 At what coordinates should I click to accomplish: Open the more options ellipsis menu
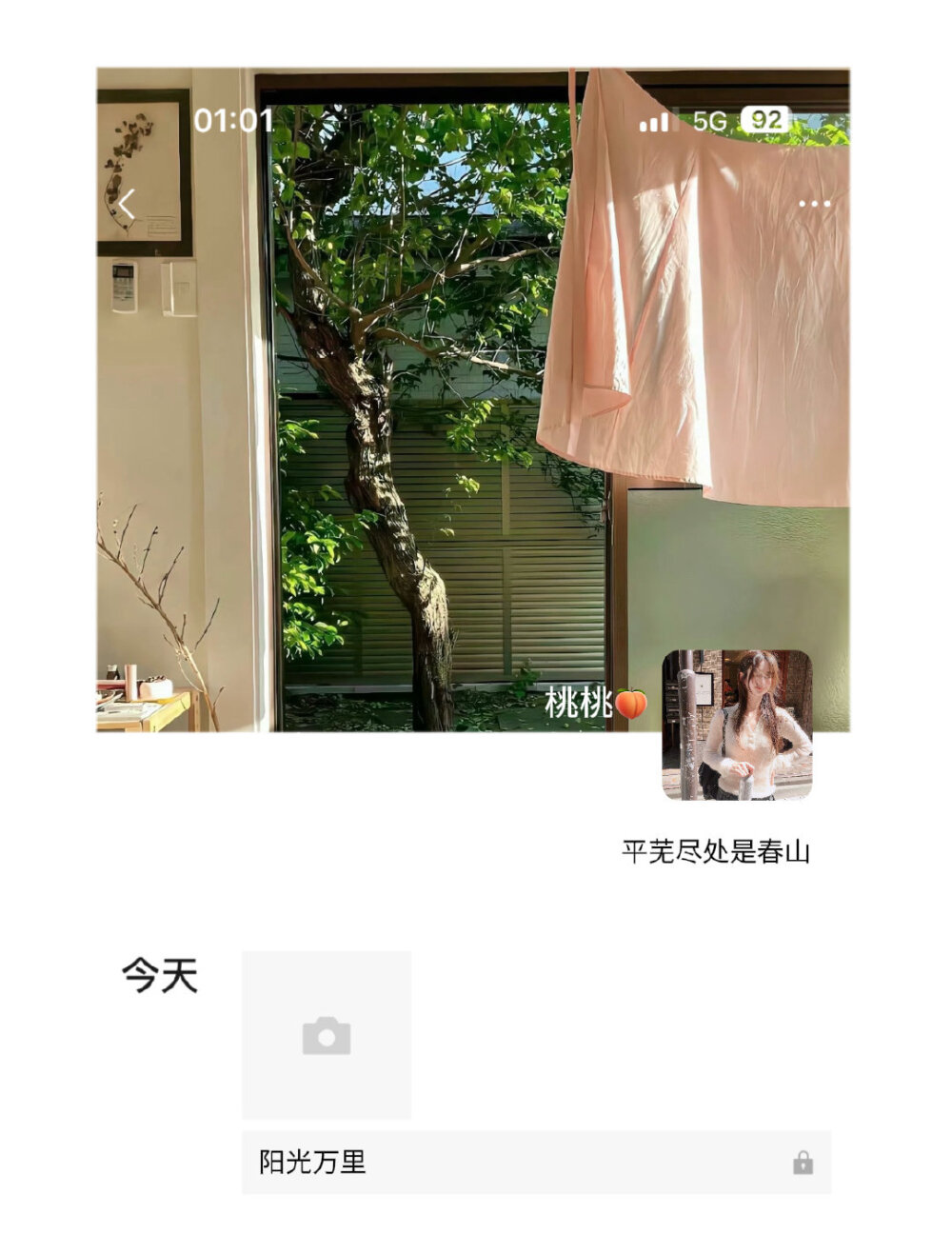[816, 203]
